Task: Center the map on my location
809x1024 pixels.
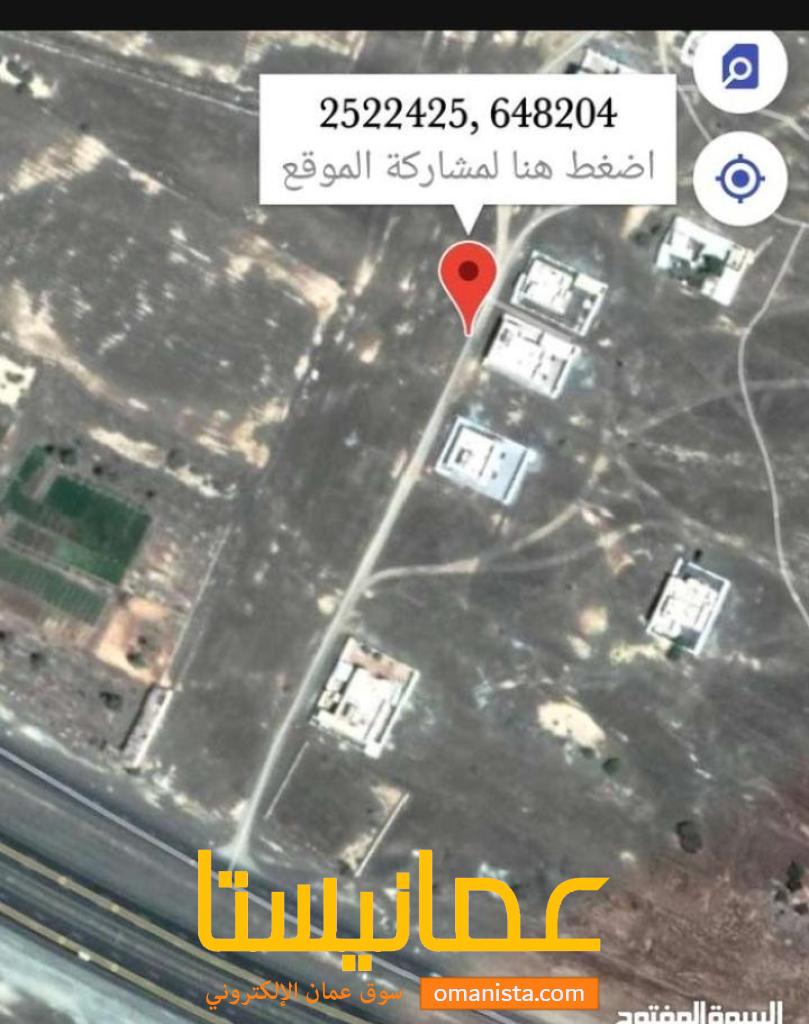Action: click(740, 179)
